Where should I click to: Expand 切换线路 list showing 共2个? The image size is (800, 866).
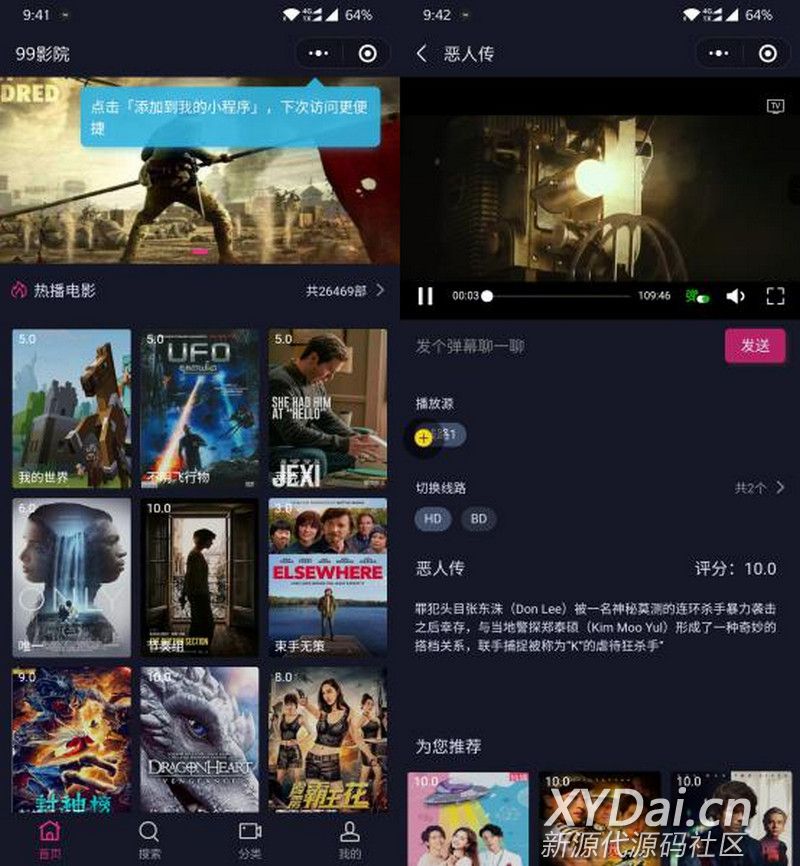pos(760,488)
